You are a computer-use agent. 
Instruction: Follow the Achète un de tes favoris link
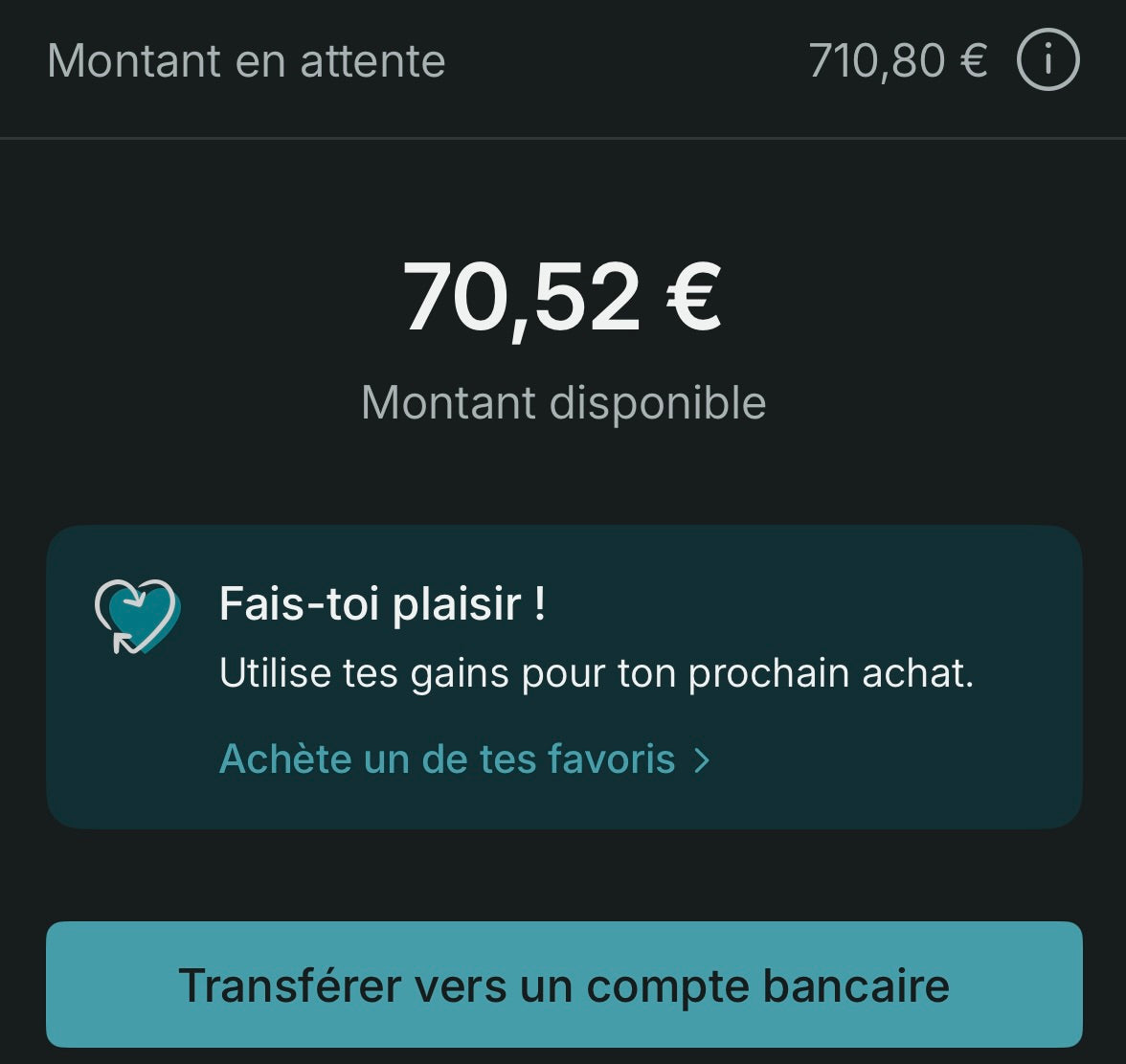(463, 759)
